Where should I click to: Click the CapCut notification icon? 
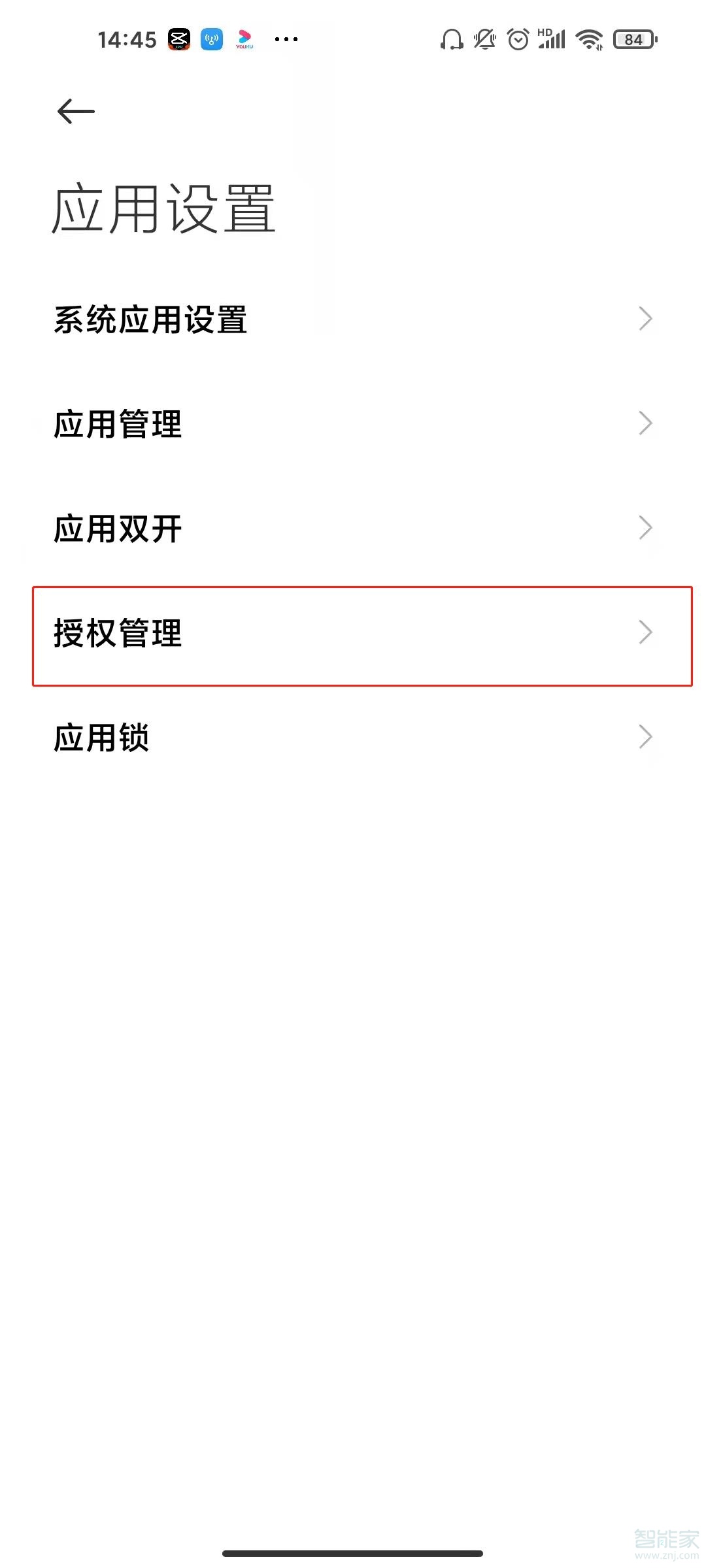pyautogui.click(x=178, y=39)
